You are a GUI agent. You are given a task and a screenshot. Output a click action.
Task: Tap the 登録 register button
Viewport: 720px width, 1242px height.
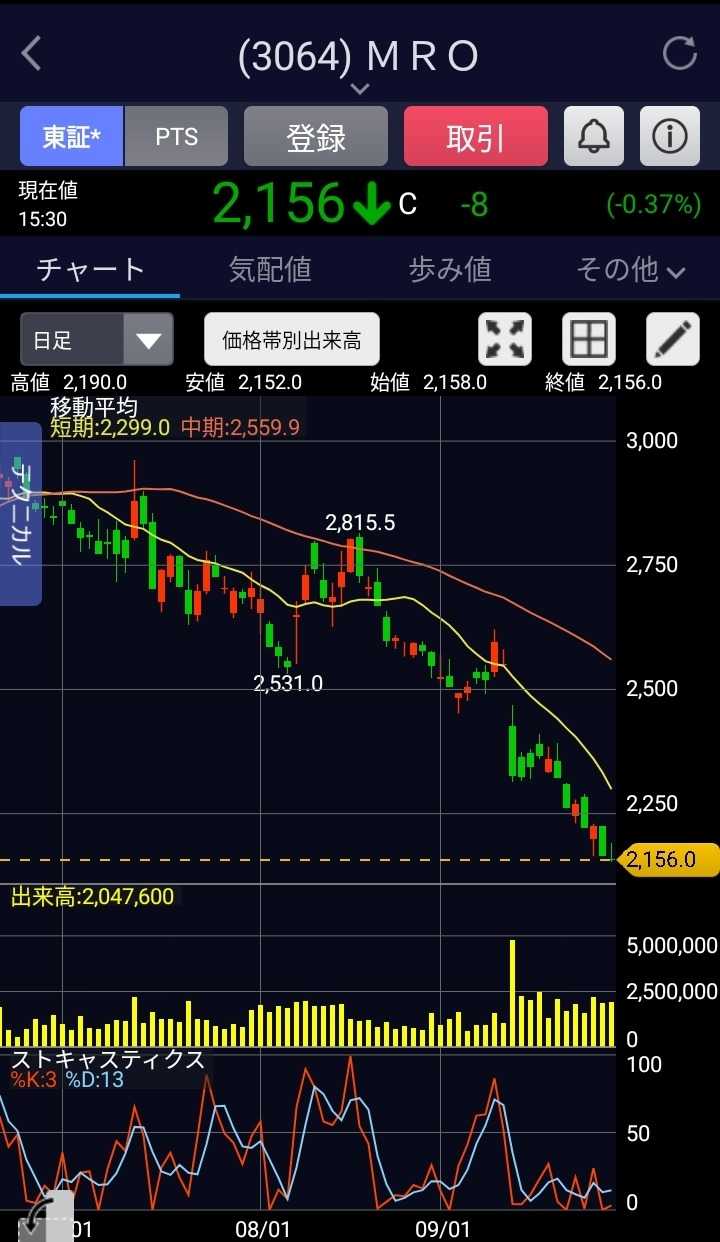coord(316,137)
